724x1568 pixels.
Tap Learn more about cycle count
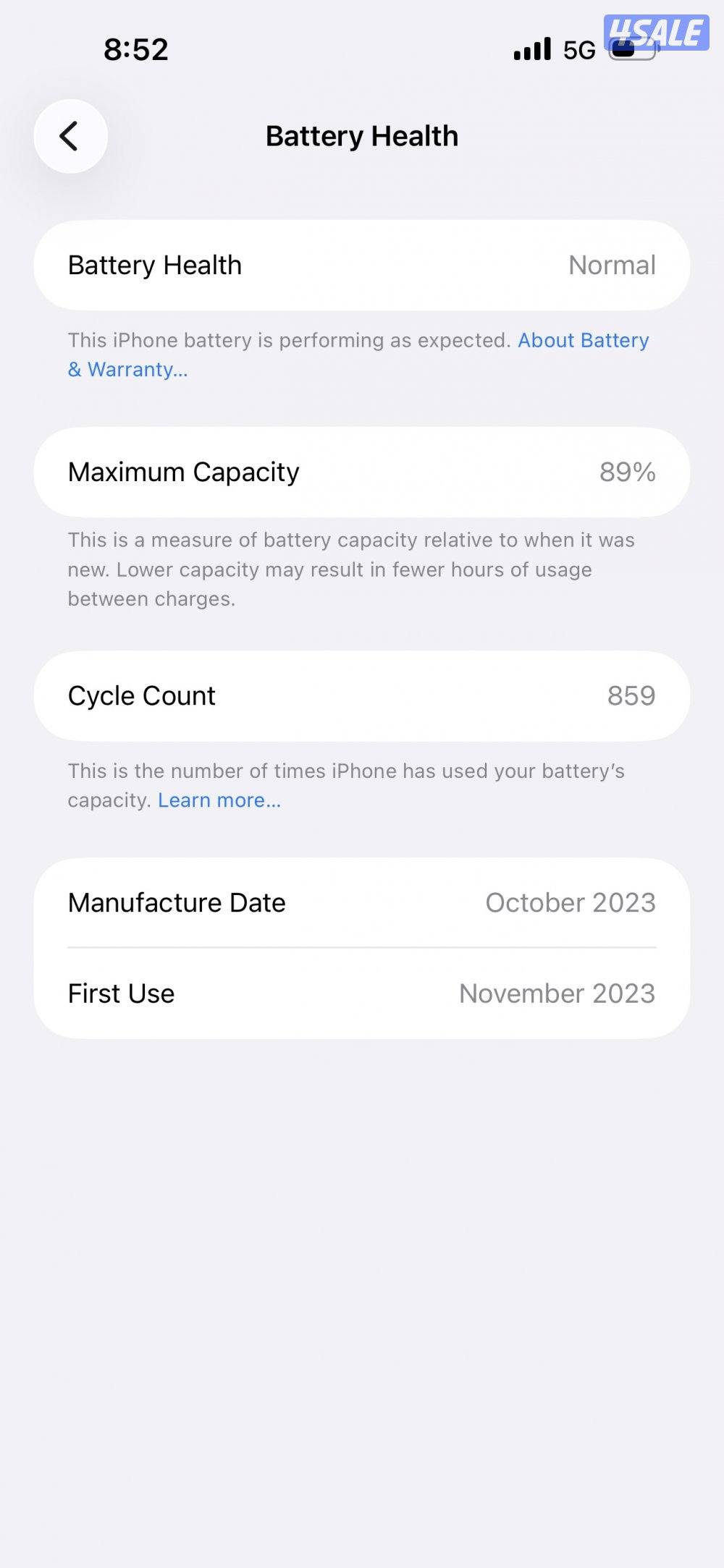pyautogui.click(x=219, y=800)
